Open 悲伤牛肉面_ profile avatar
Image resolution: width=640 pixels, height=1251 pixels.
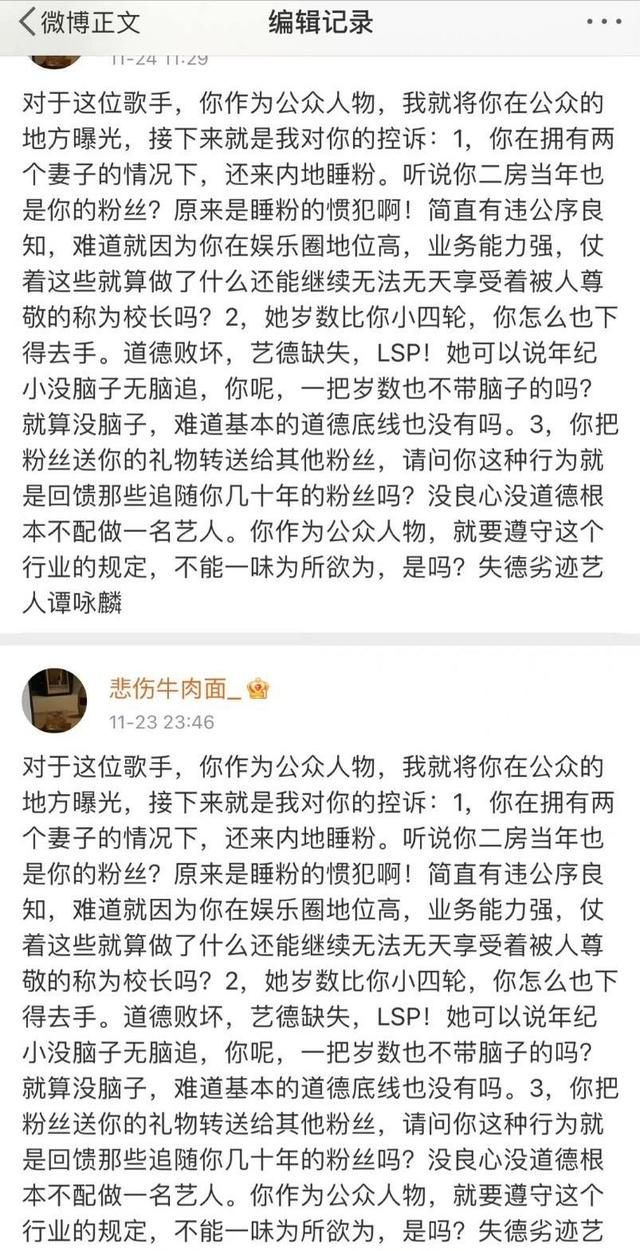click(x=55, y=700)
